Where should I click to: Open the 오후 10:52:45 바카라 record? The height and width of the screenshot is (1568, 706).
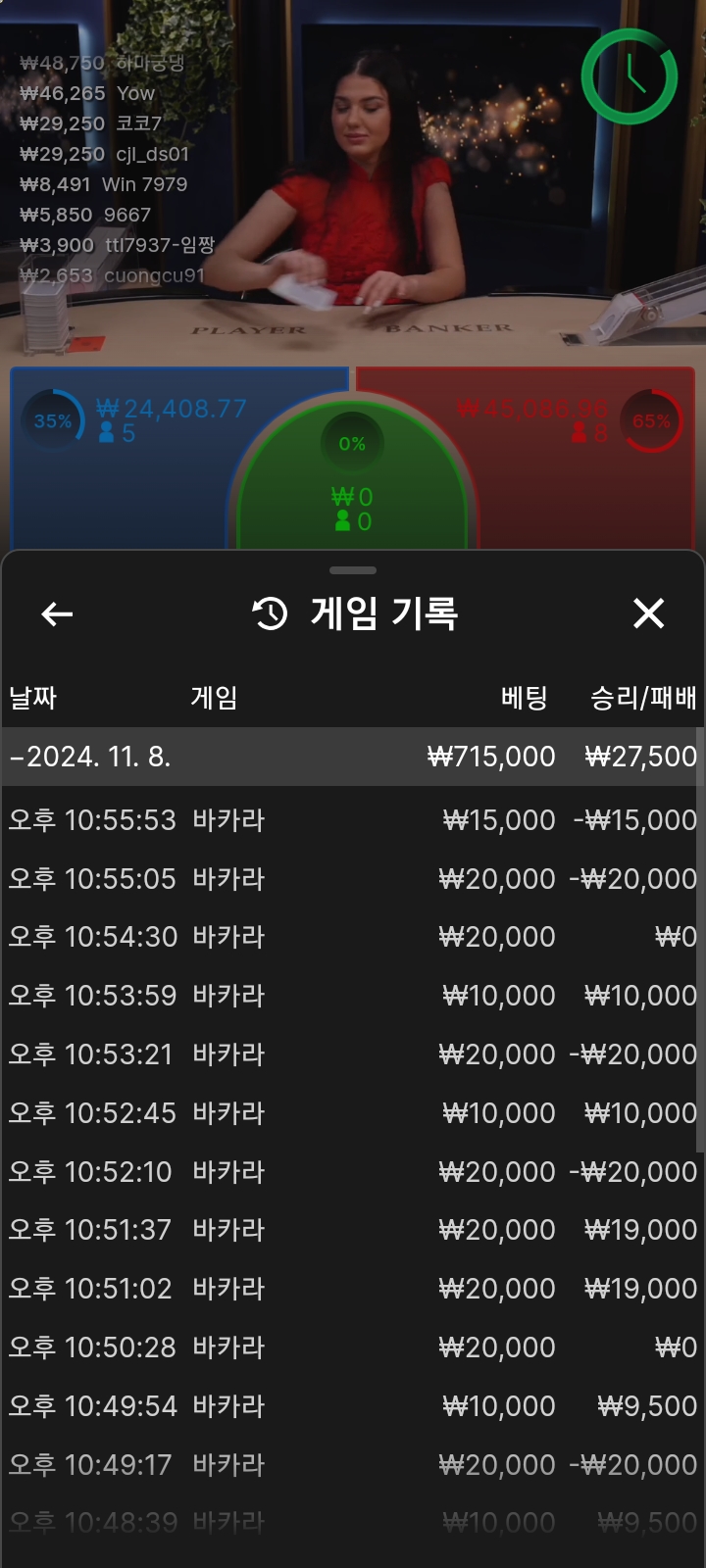point(351,1113)
